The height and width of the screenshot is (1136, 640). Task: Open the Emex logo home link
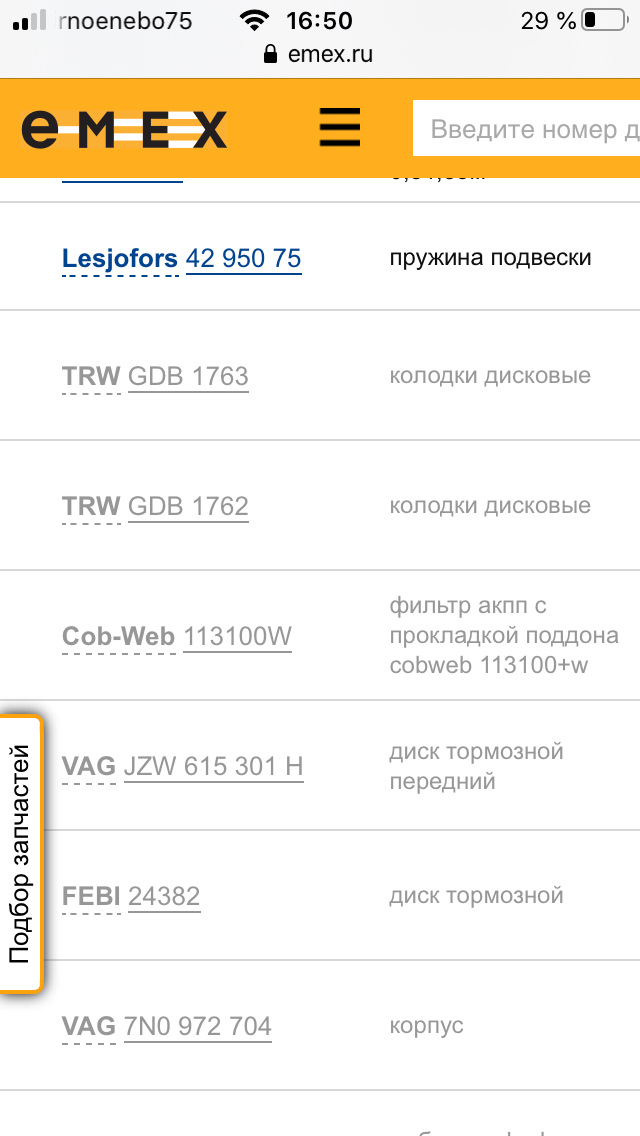124,129
